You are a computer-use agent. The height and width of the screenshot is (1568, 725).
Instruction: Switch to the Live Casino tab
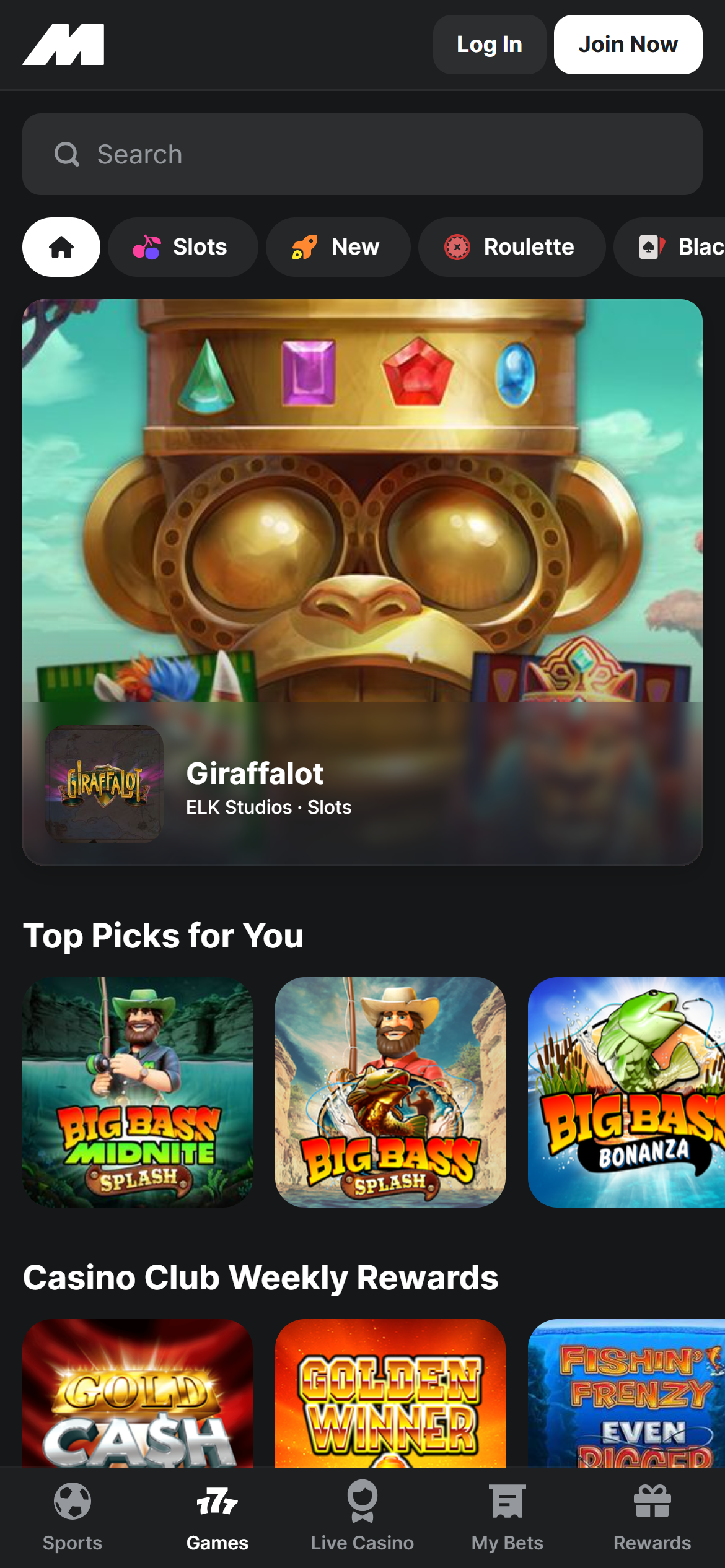click(362, 1517)
